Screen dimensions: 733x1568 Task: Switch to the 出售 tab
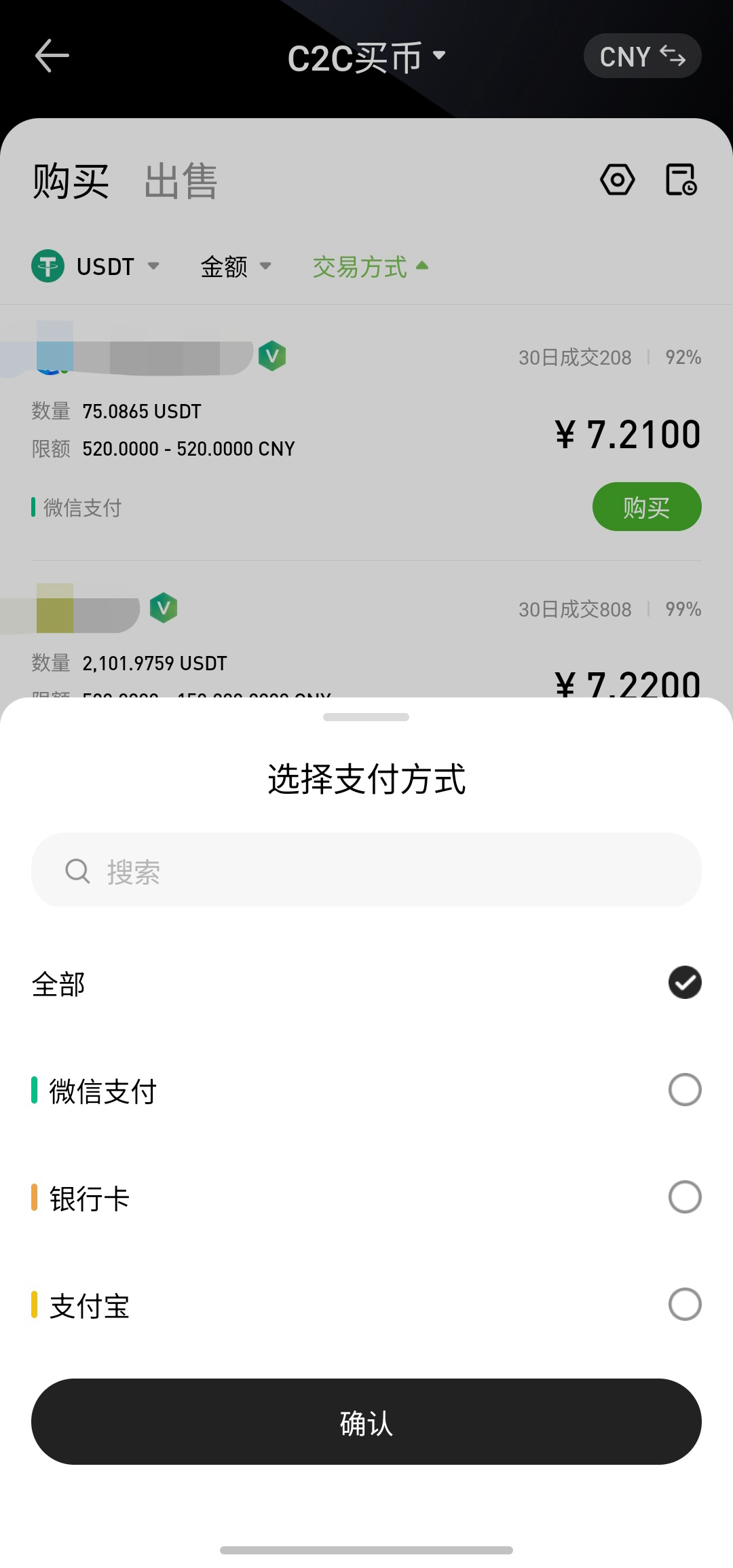point(181,182)
